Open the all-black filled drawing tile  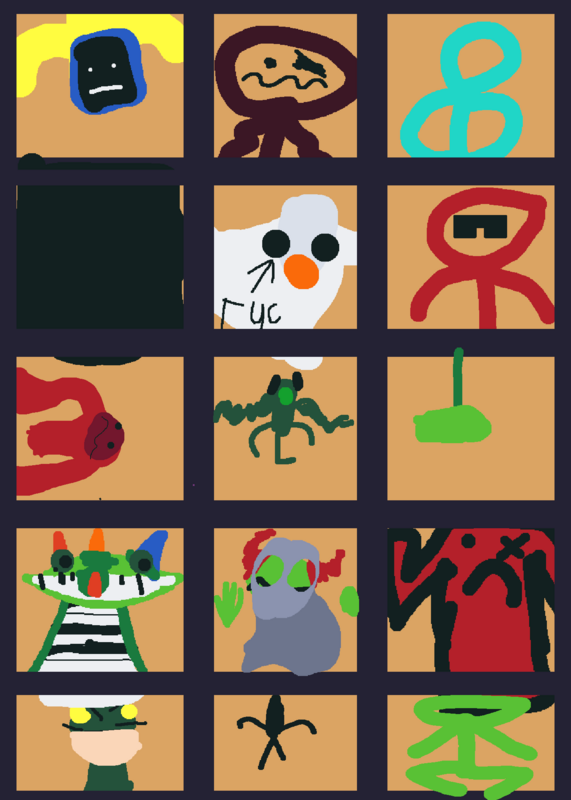[x=100, y=257]
